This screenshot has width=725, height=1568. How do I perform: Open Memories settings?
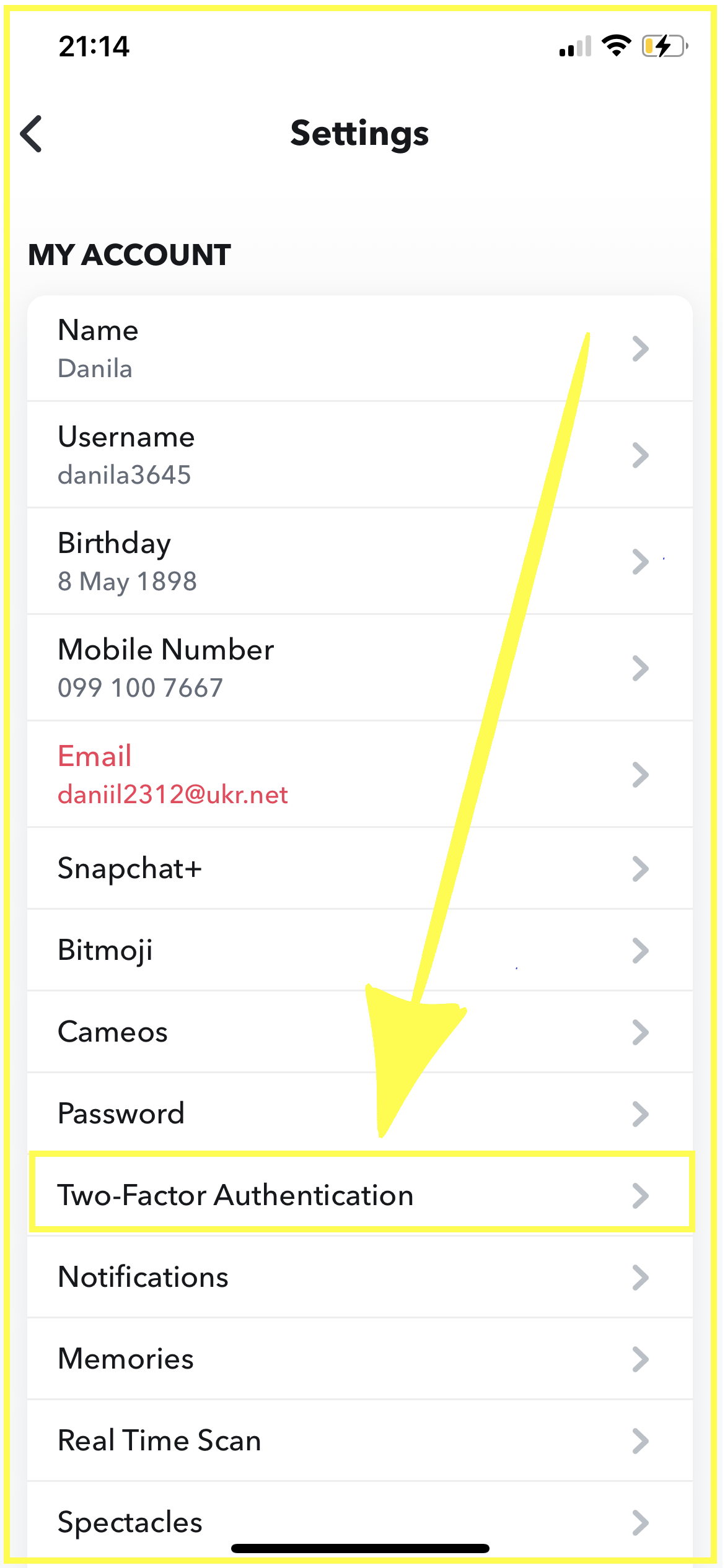tap(360, 1359)
